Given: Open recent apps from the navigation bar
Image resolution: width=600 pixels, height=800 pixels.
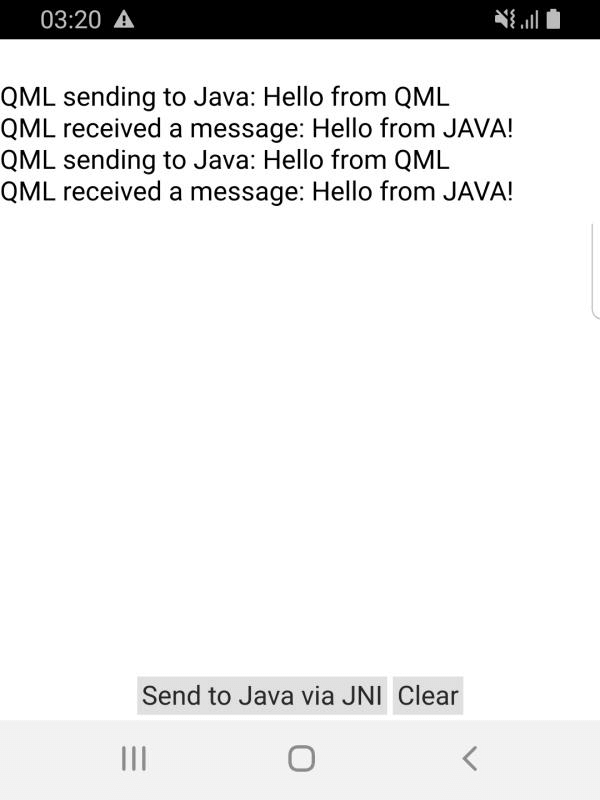Looking at the screenshot, I should coord(133,759).
